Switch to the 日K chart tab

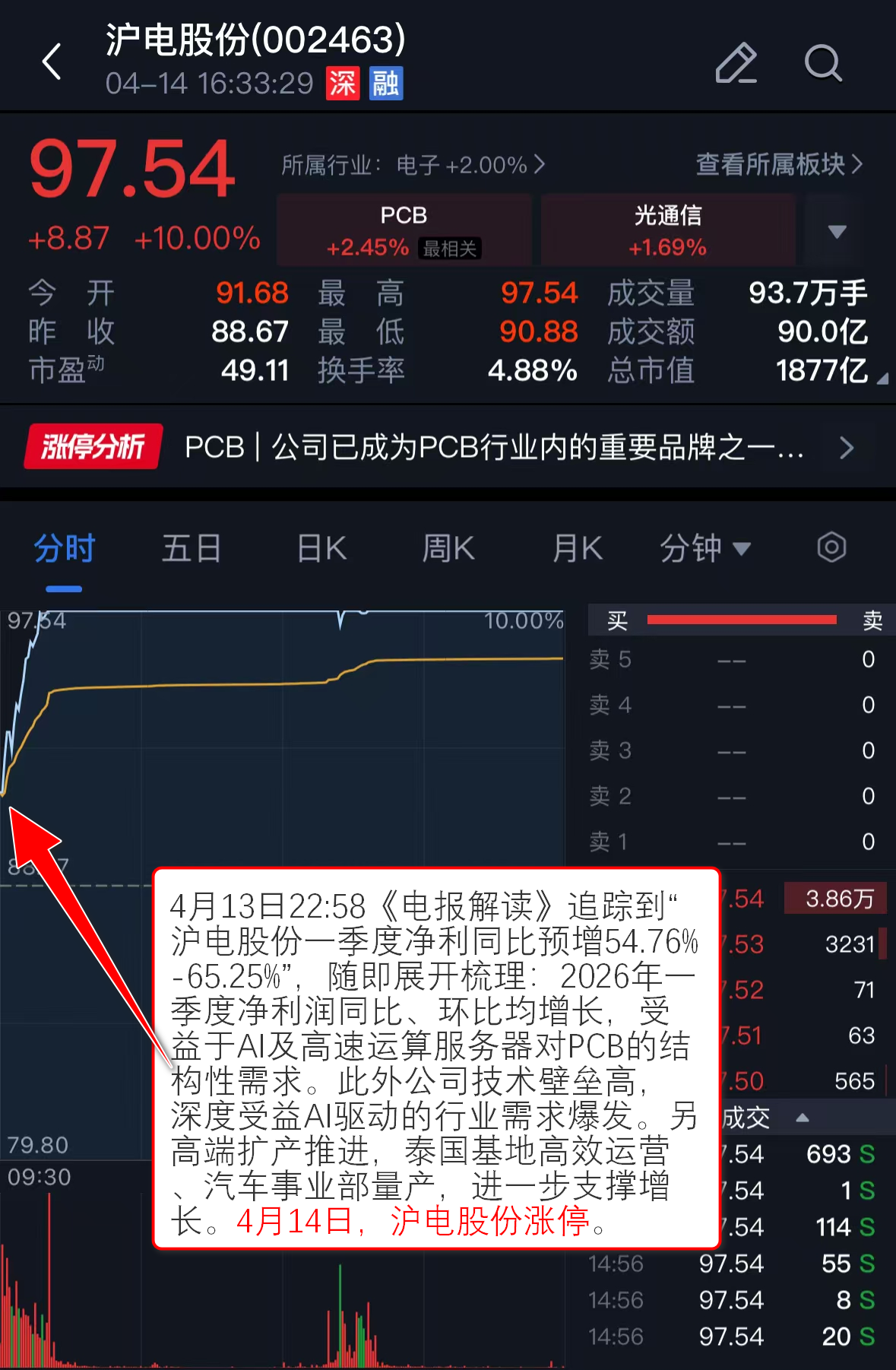(321, 549)
